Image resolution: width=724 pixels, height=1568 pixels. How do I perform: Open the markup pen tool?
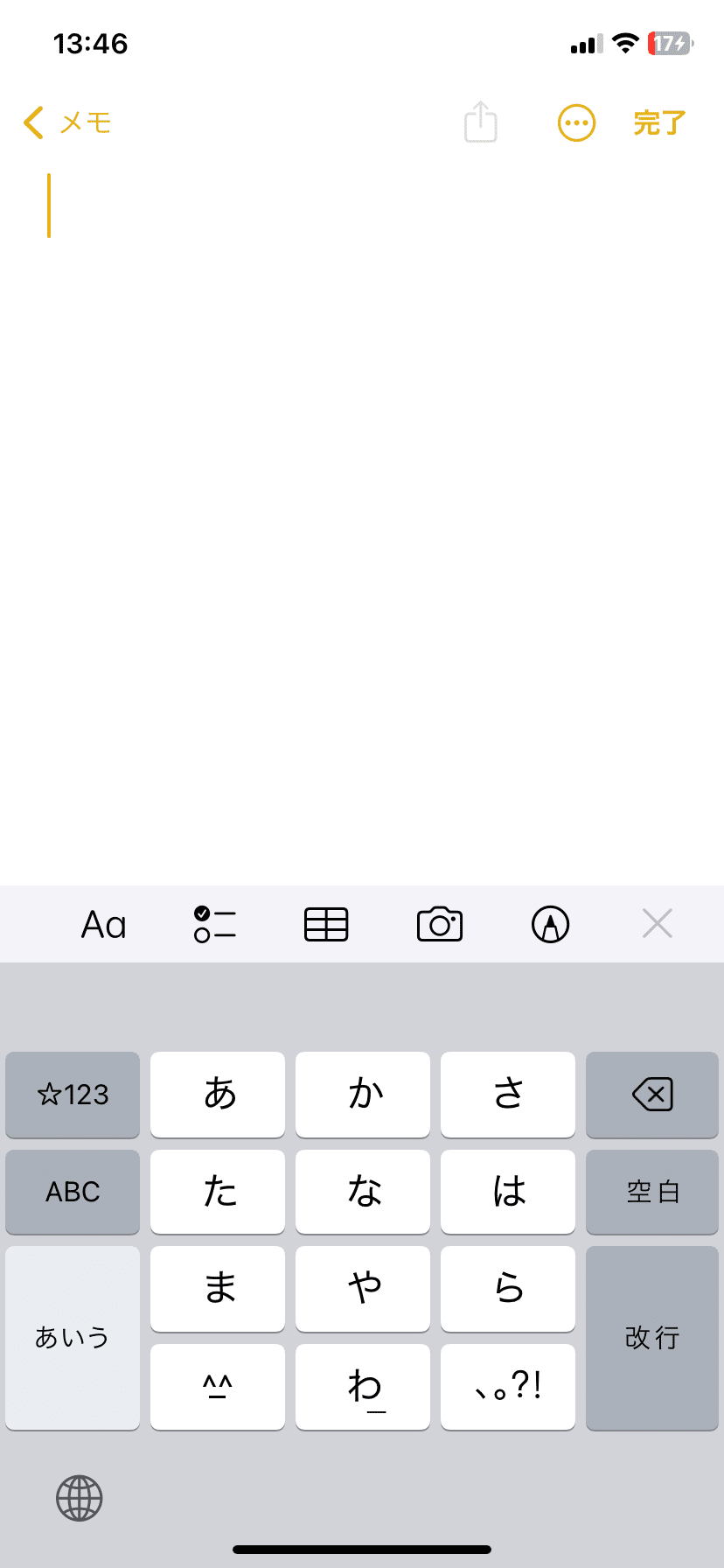click(551, 925)
